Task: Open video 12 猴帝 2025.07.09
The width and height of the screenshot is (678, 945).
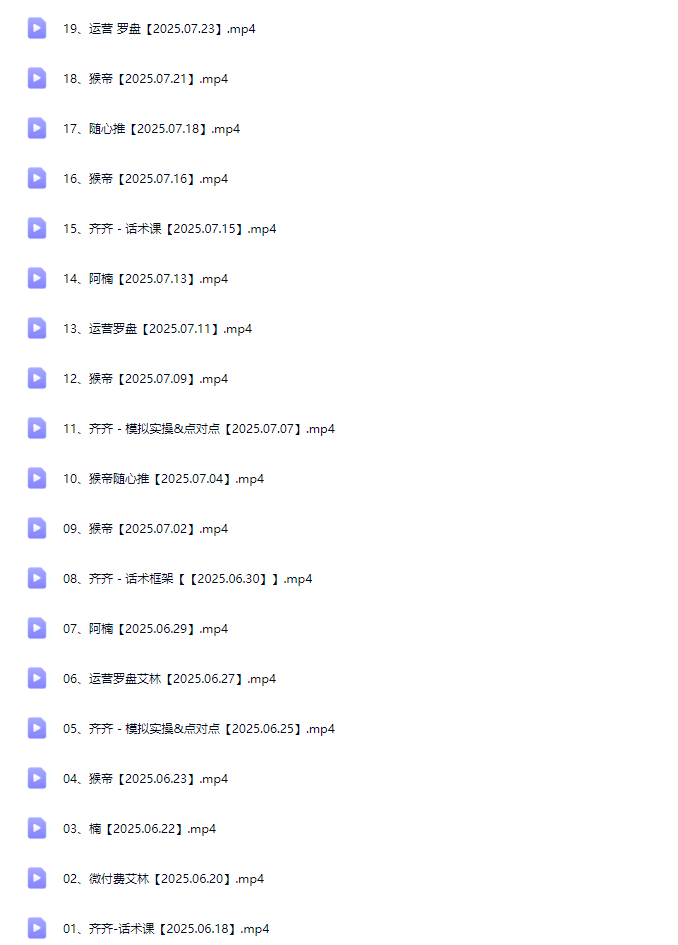Action: pyautogui.click(x=145, y=379)
